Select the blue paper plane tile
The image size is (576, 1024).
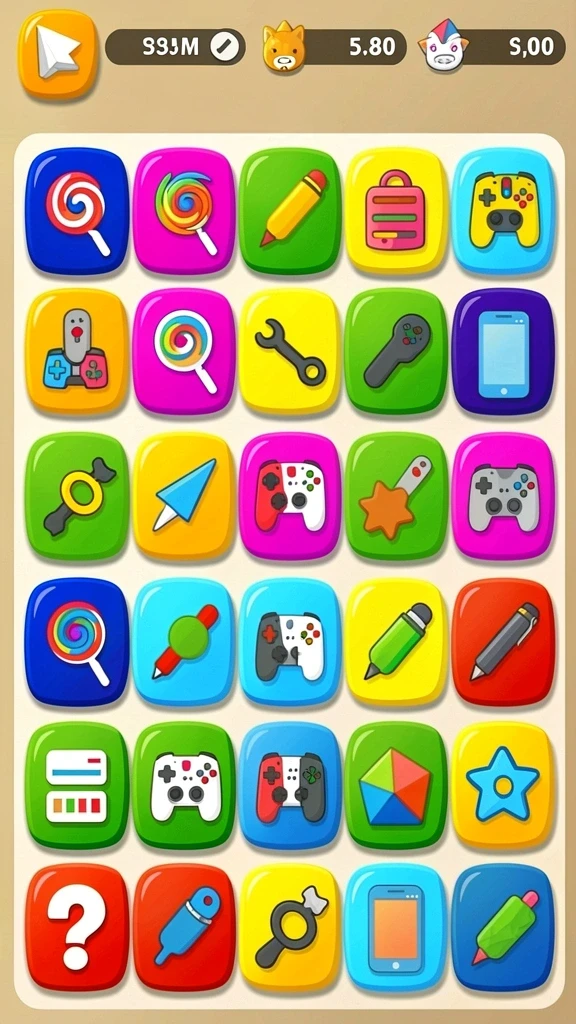pos(184,495)
